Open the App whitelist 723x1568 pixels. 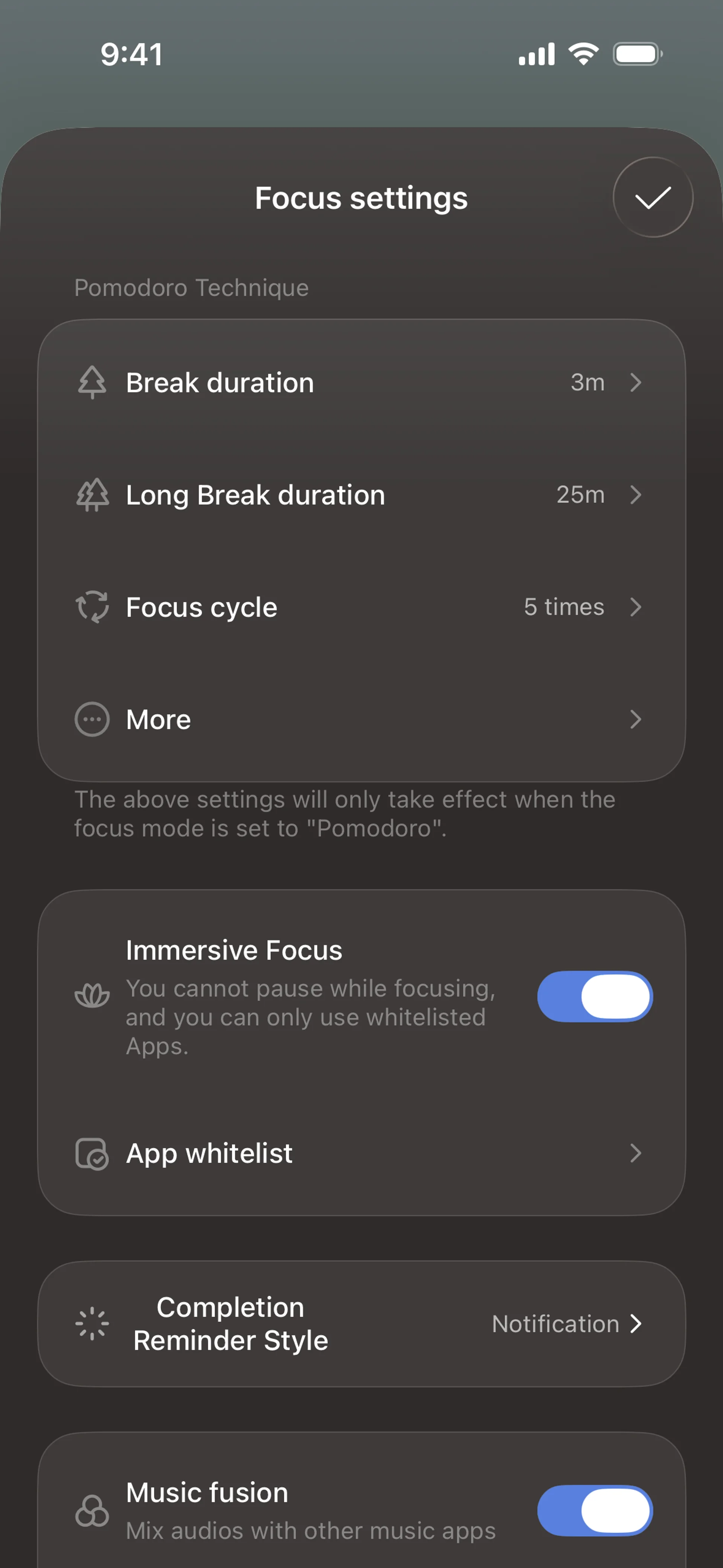point(361,1153)
